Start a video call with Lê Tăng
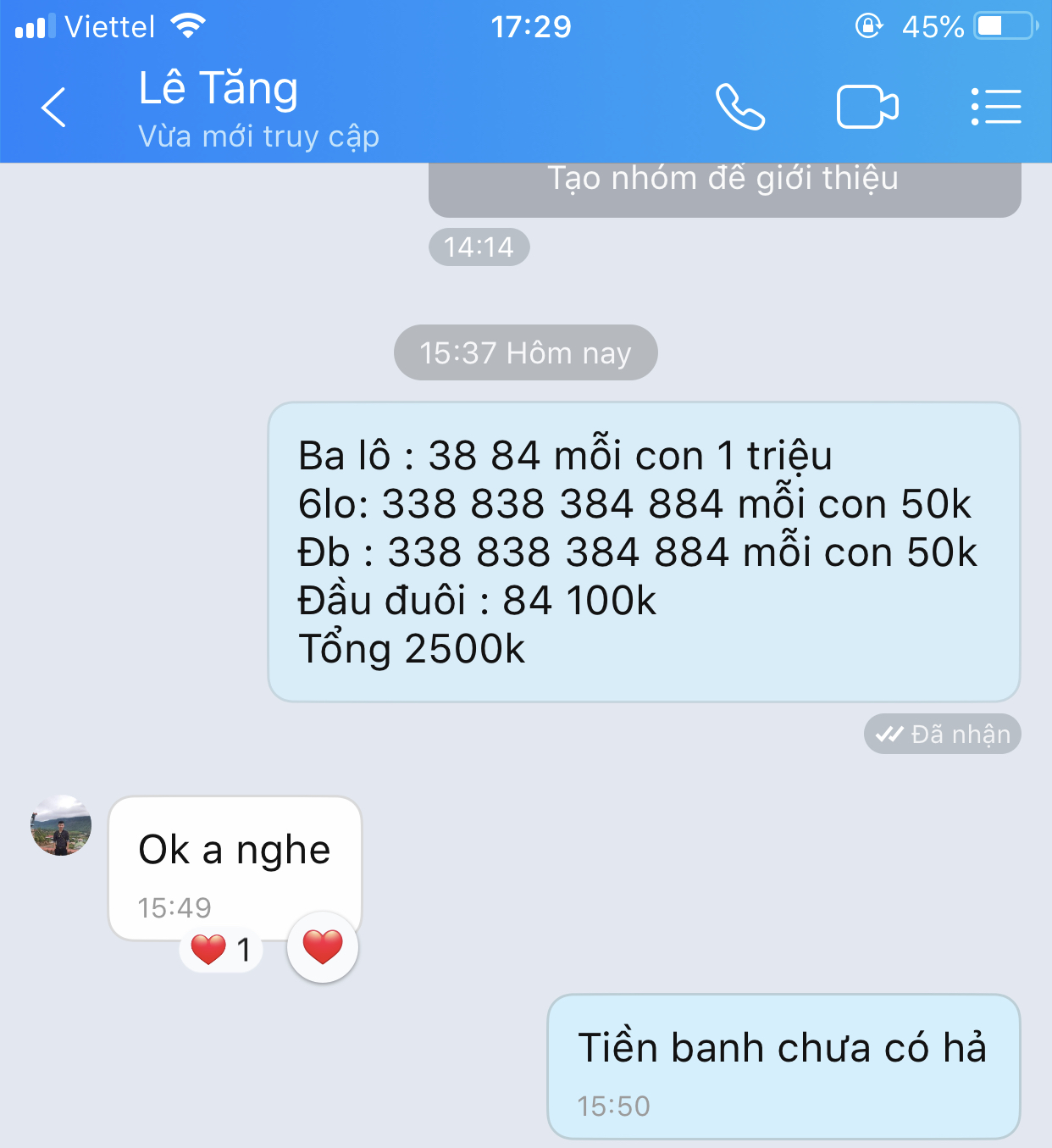1052x1148 pixels. (x=867, y=108)
